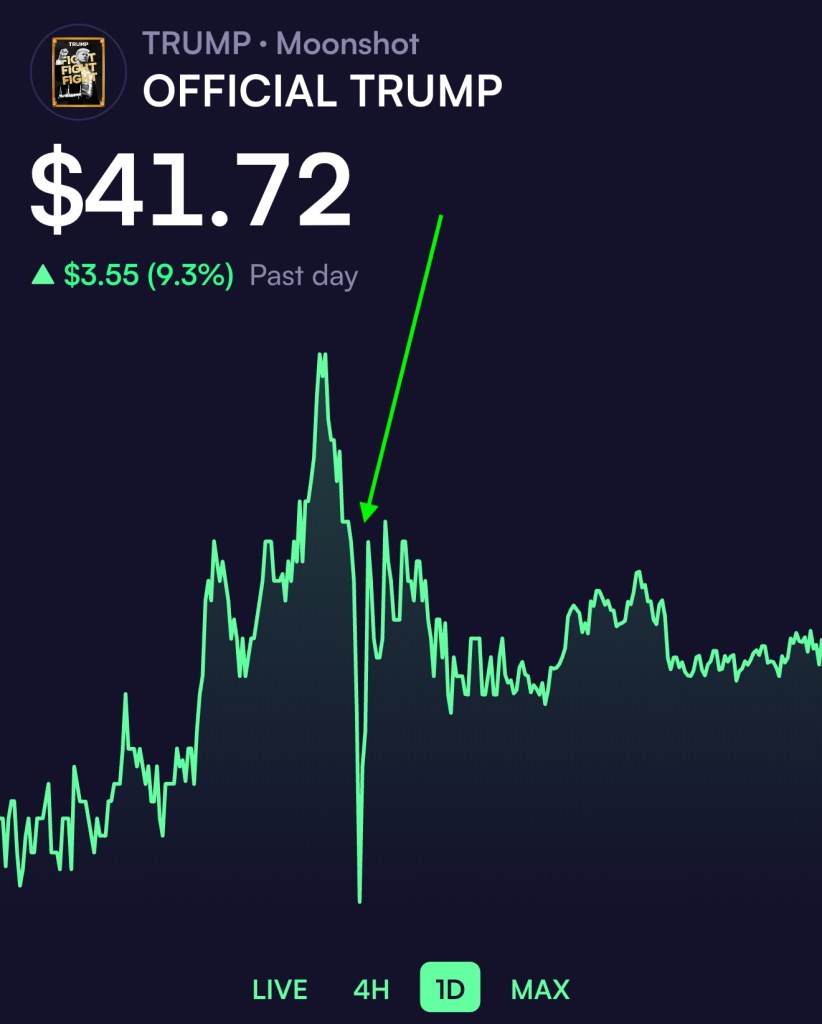
Task: Select the 4H time range
Action: 371,989
